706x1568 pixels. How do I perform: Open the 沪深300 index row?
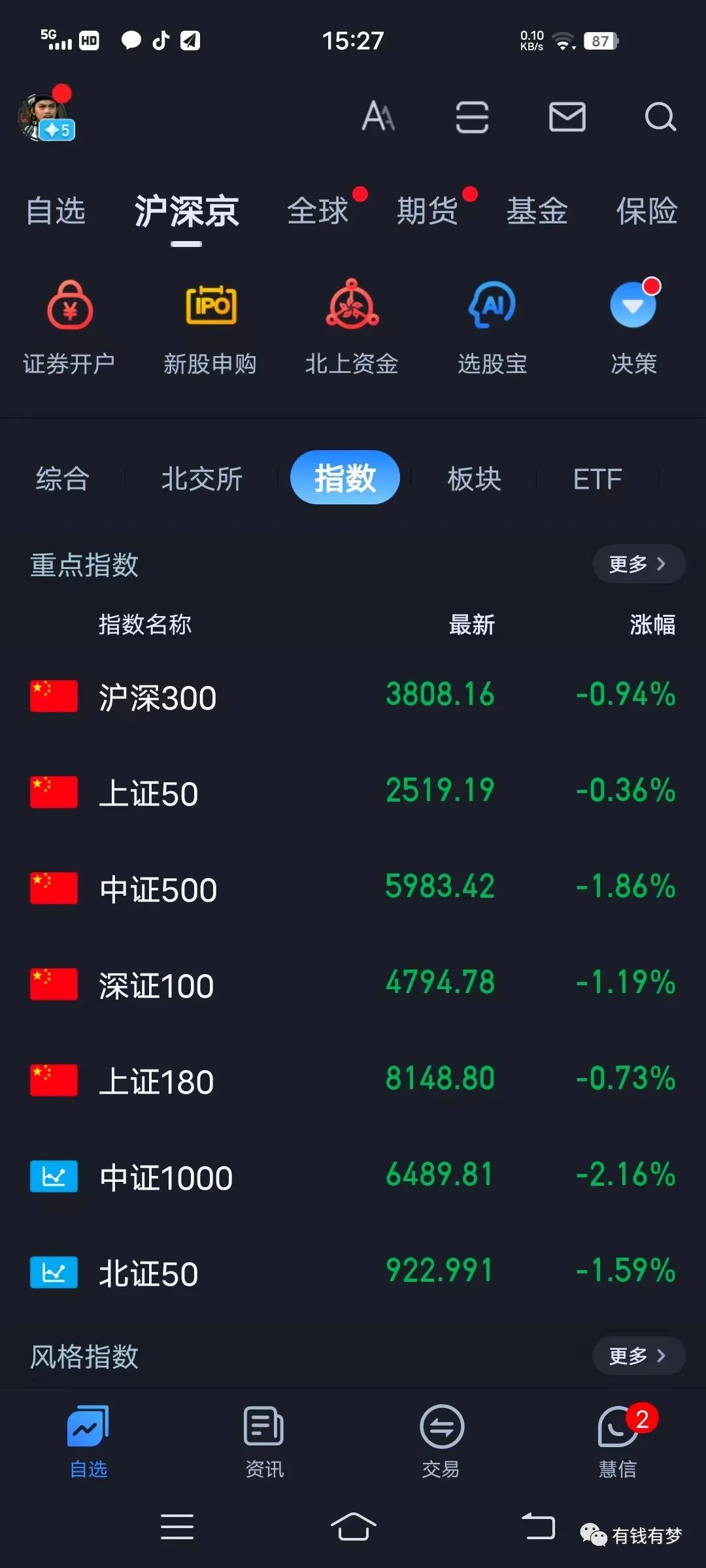(353, 696)
